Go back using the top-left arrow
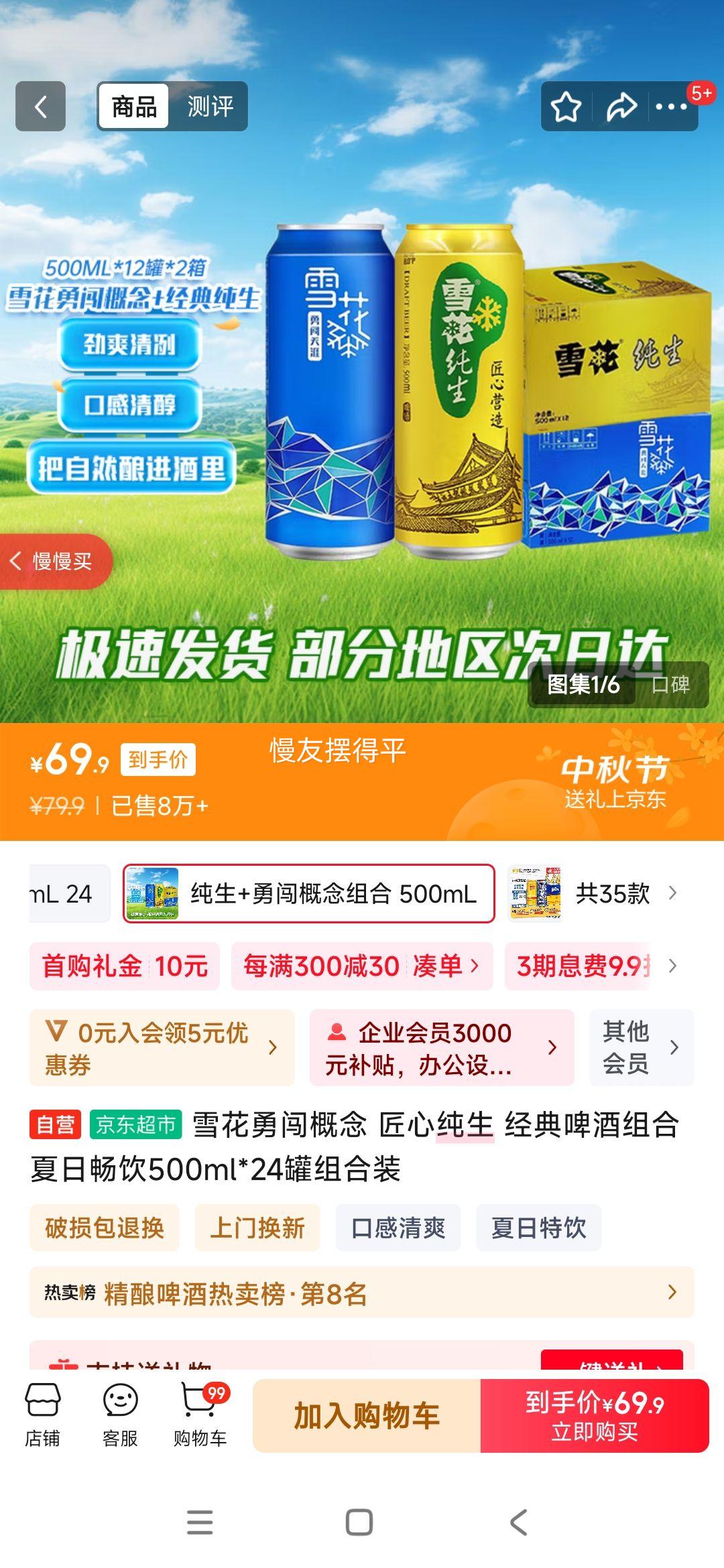Image resolution: width=724 pixels, height=1568 pixels. [41, 107]
